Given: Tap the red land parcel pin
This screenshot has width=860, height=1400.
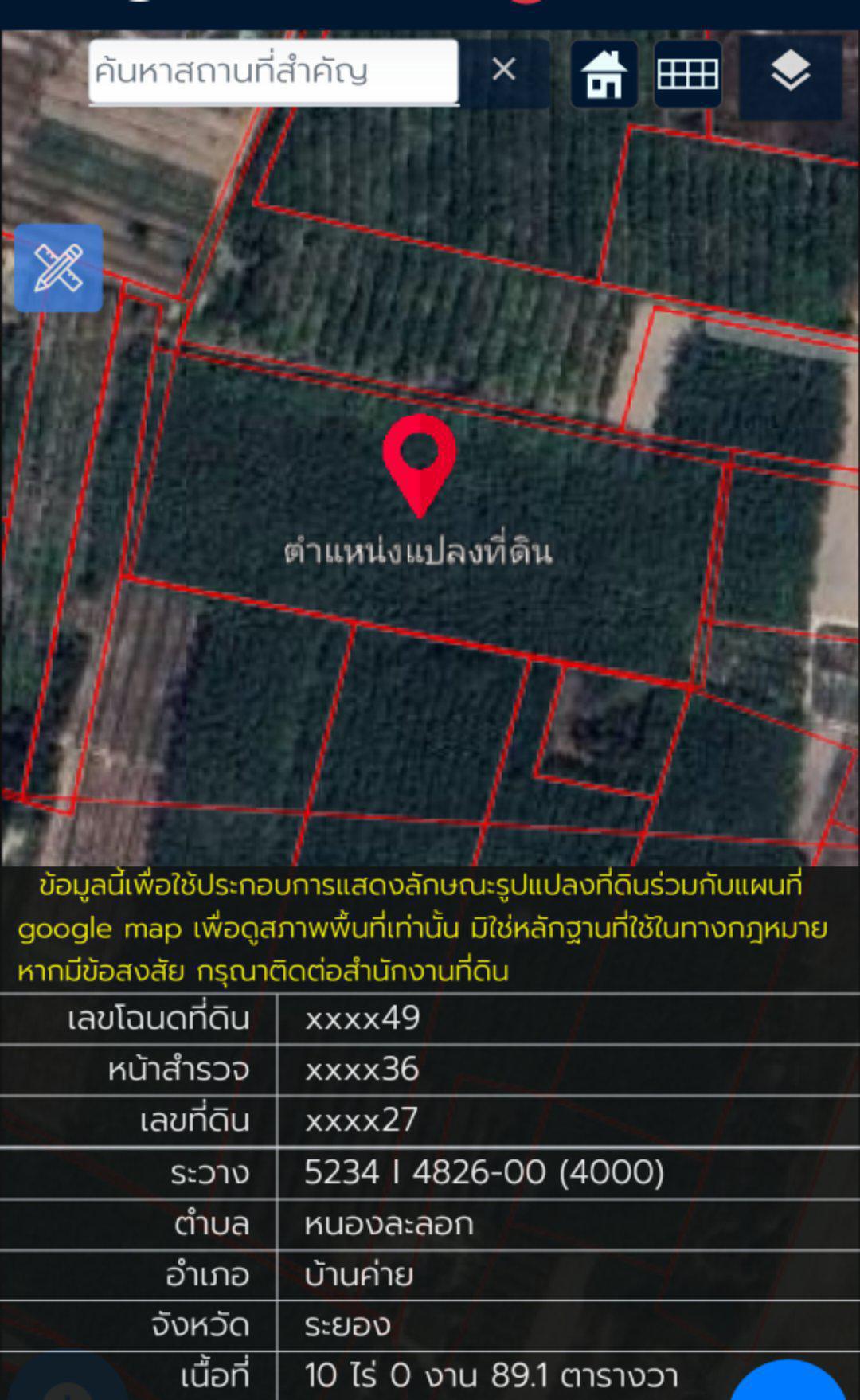Looking at the screenshot, I should point(419,465).
